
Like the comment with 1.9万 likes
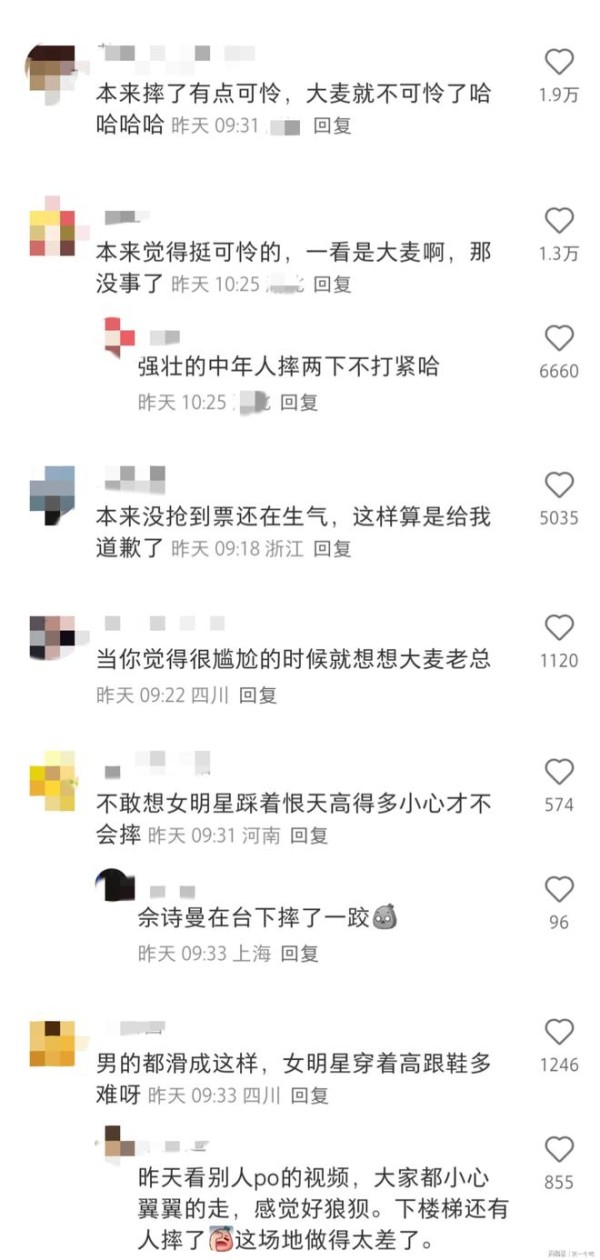click(559, 62)
